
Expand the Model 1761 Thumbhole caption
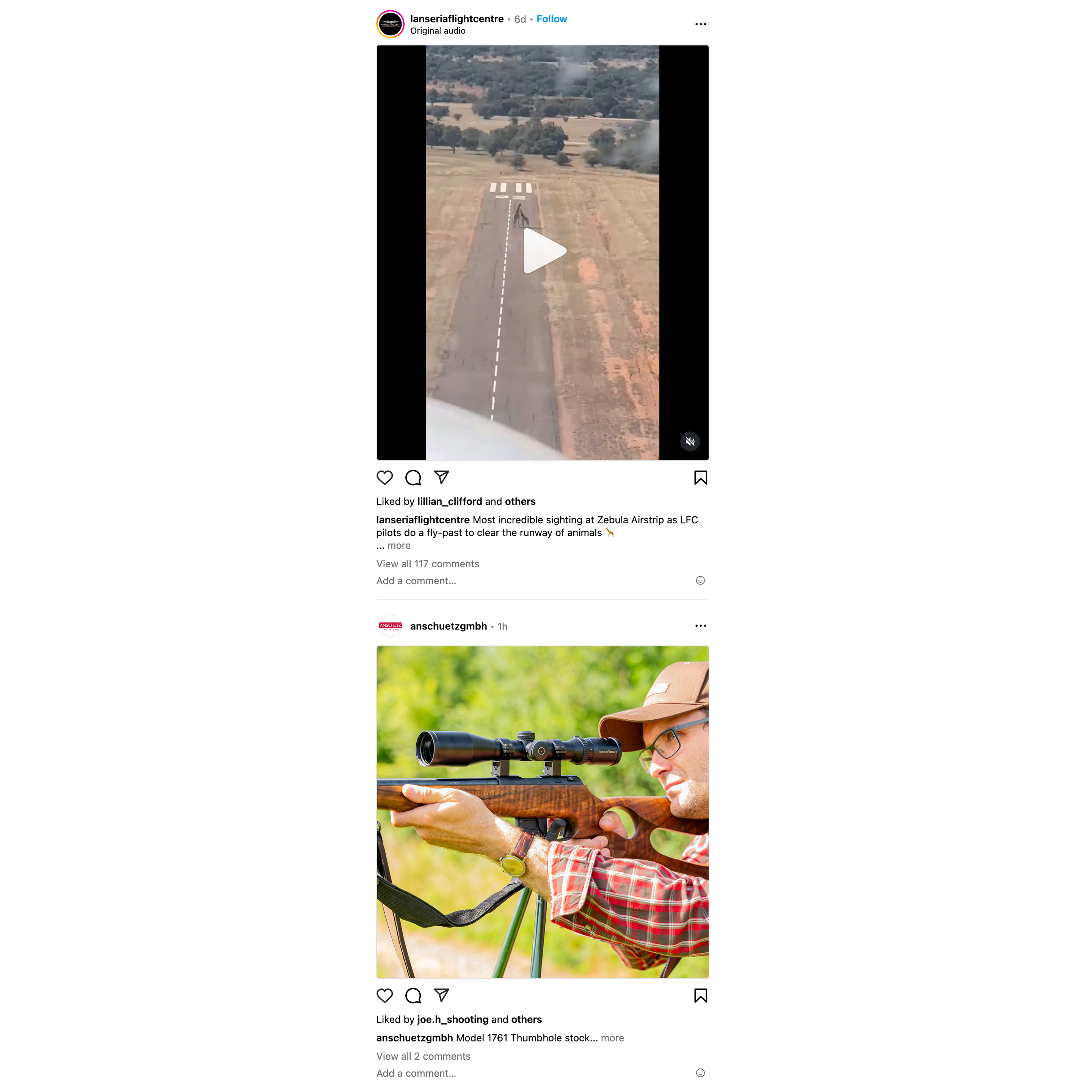612,1038
